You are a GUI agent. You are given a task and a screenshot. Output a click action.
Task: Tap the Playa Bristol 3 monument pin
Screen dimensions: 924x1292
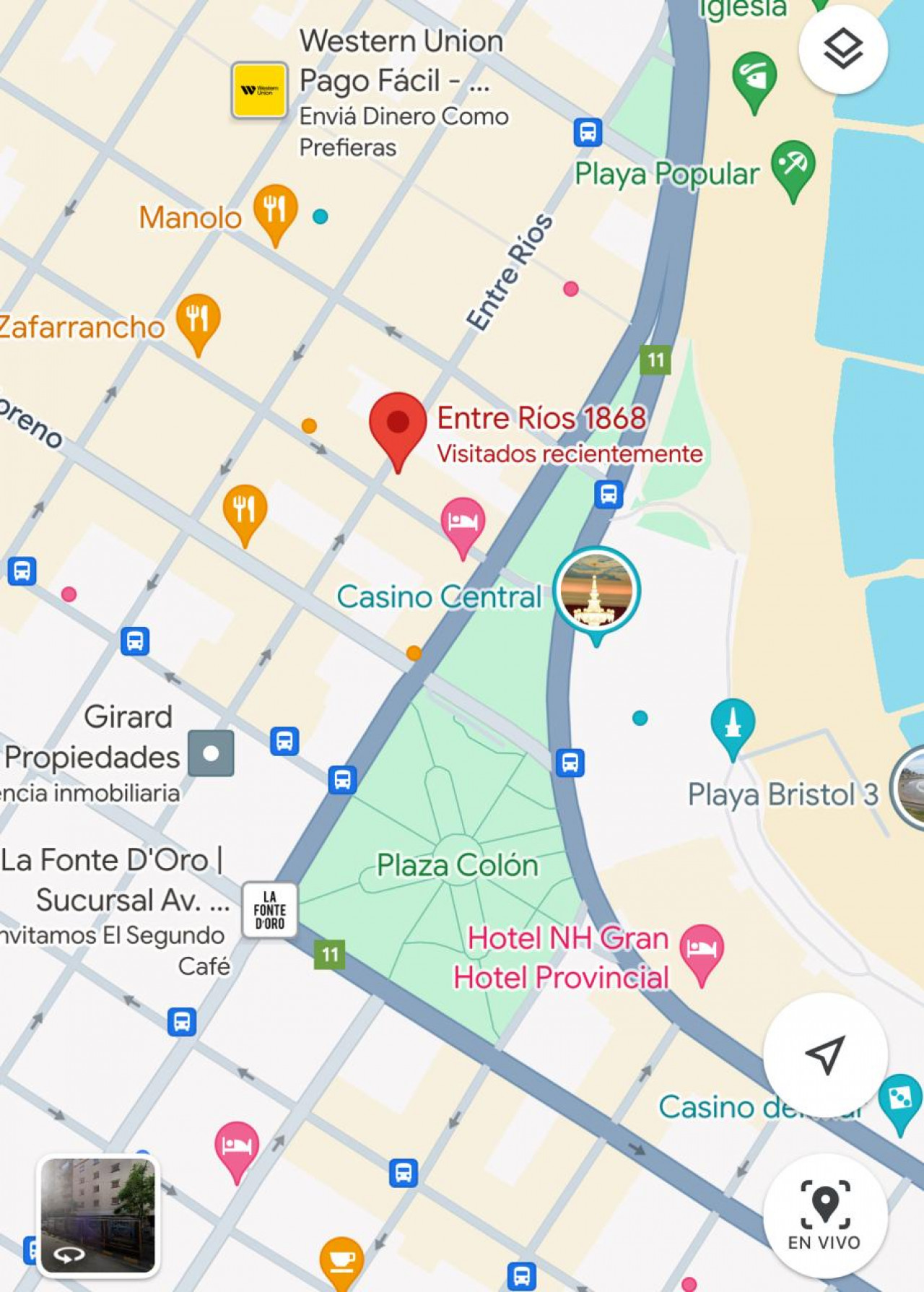733,726
